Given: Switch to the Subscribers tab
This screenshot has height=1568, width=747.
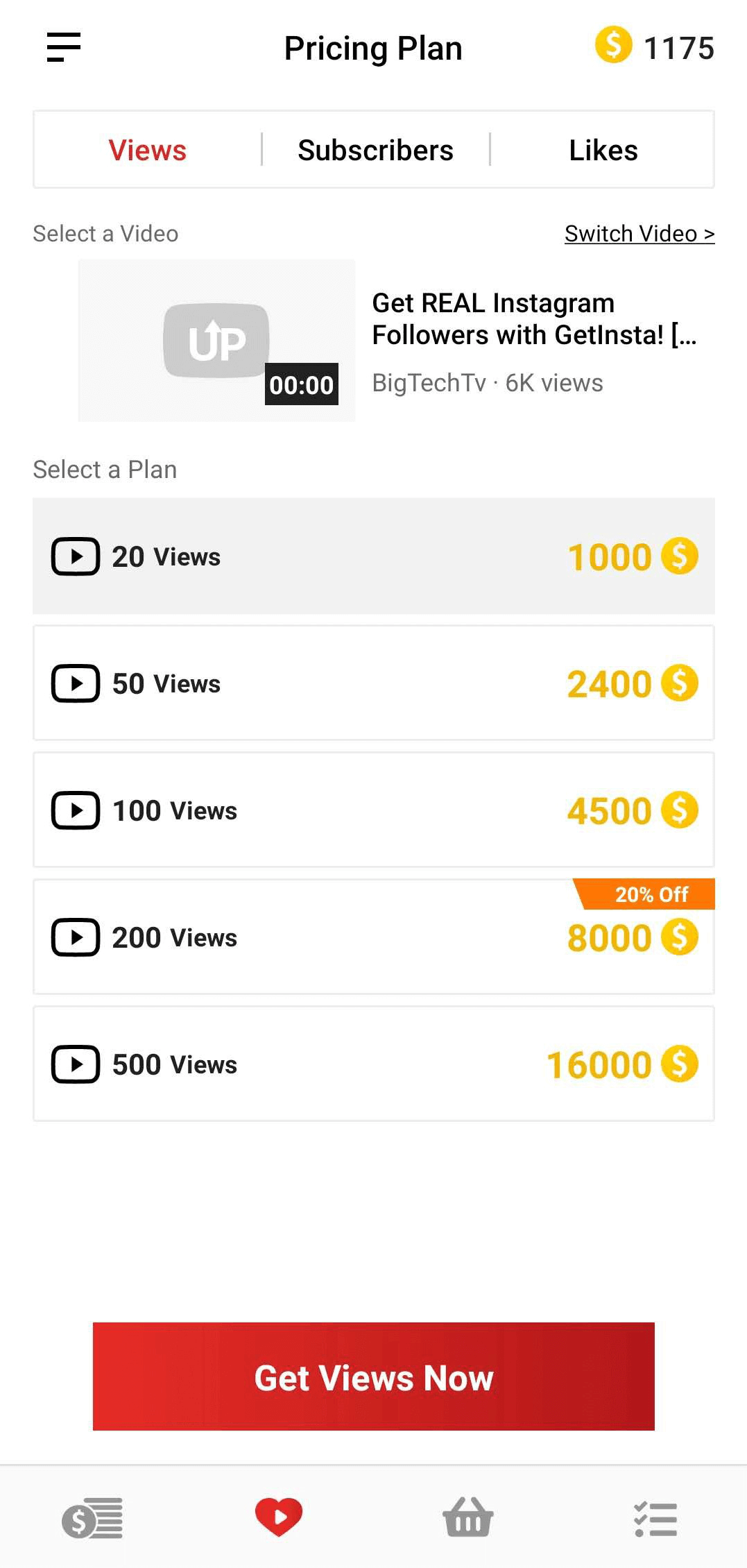Looking at the screenshot, I should point(375,150).
